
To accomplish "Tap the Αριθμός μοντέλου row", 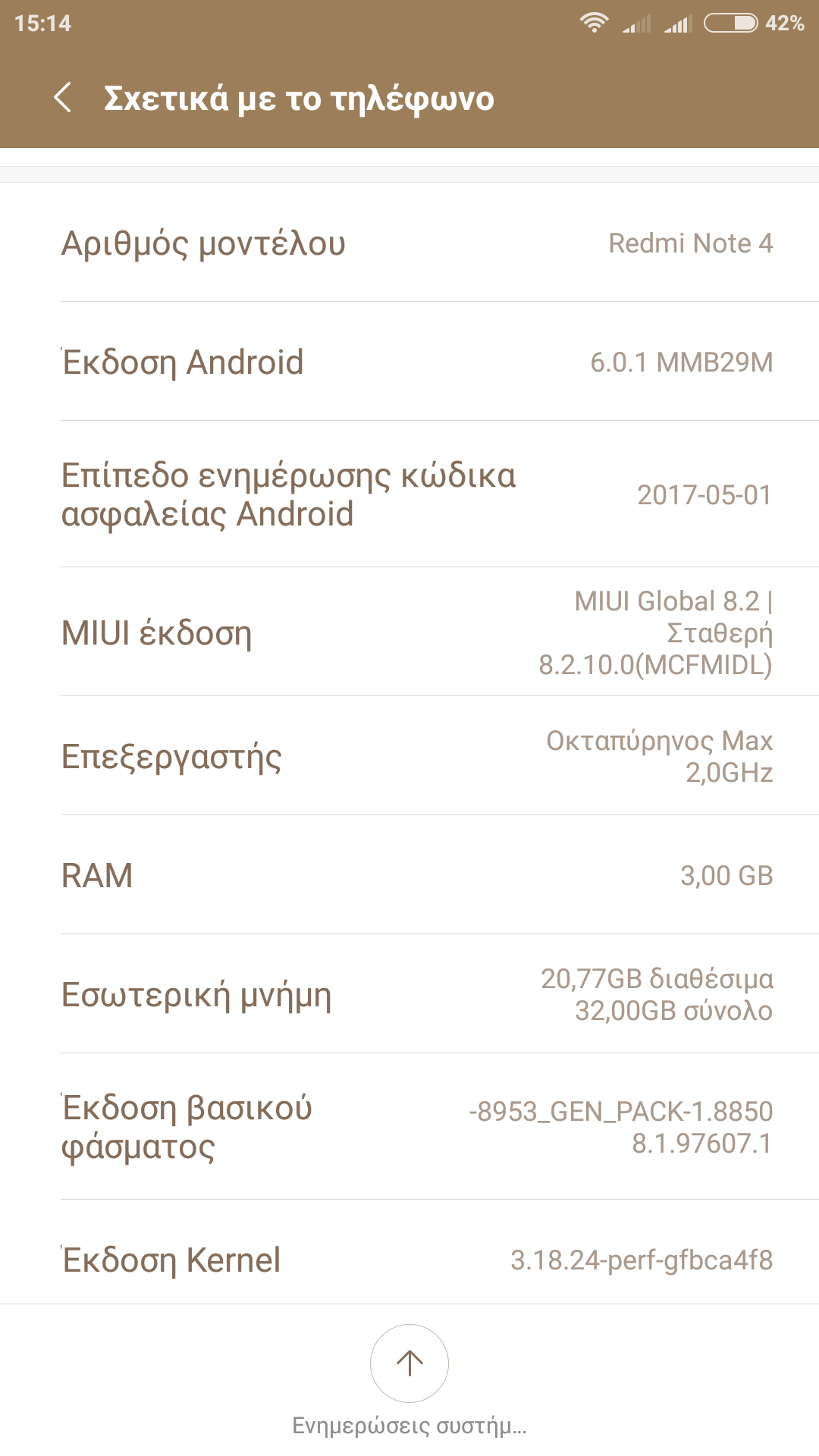I will tap(409, 243).
